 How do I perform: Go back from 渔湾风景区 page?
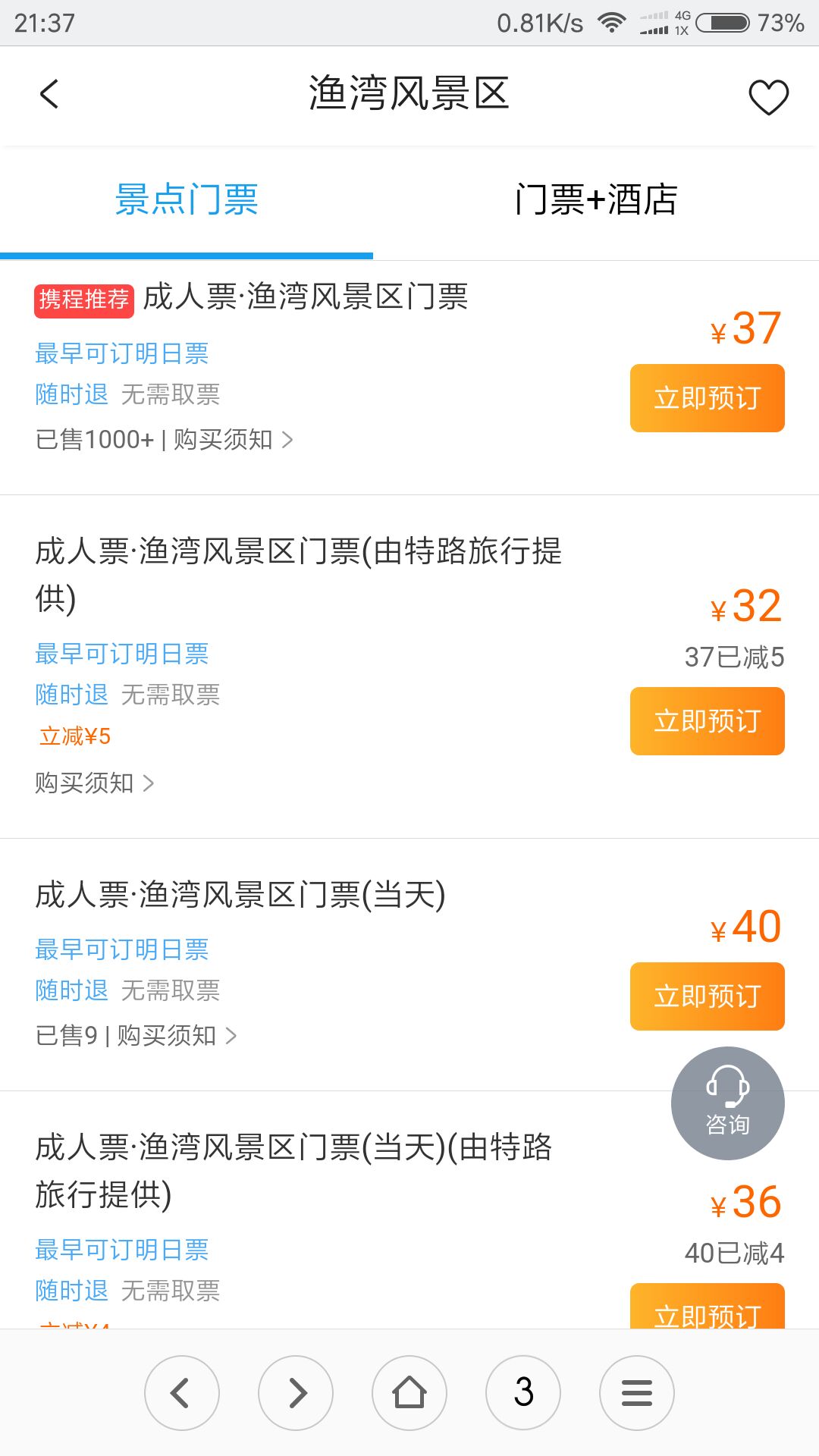pos(50,95)
